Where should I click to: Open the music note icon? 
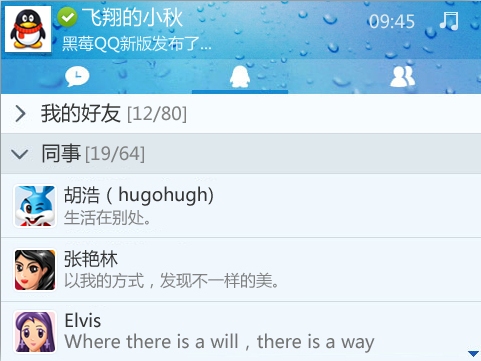click(x=449, y=21)
